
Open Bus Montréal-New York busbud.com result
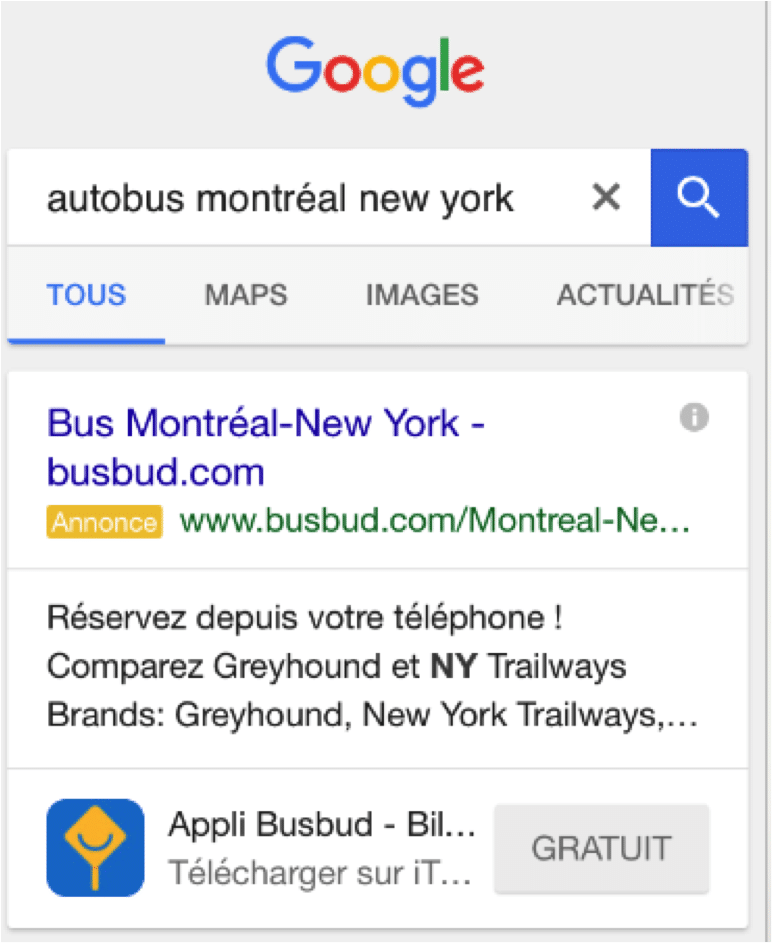[265, 446]
